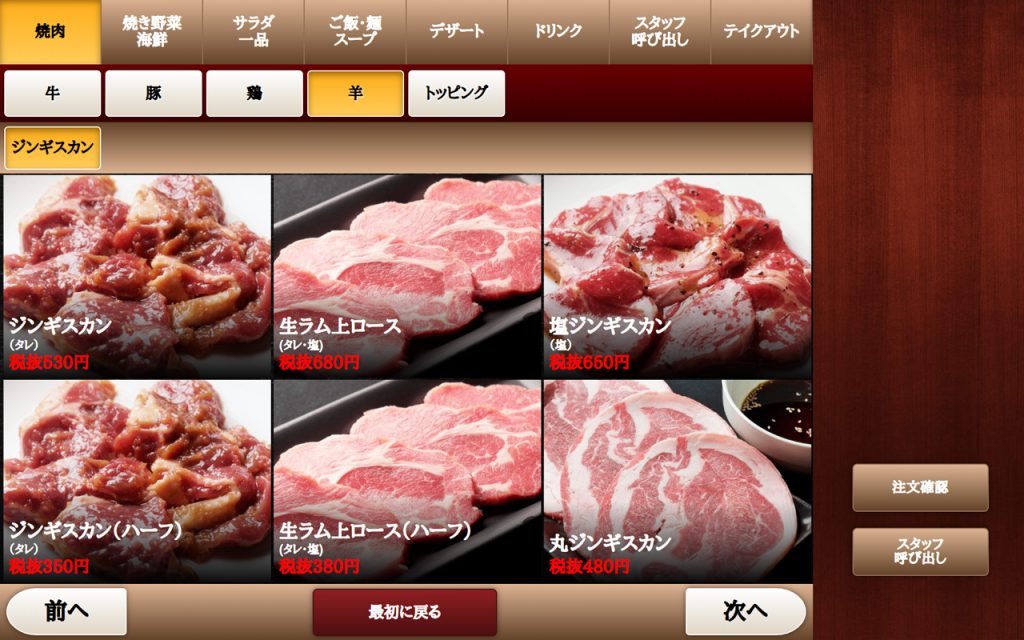Viewport: 1024px width, 640px height.
Task: Select the ご飯・麺 スープ tab
Action: click(355, 32)
